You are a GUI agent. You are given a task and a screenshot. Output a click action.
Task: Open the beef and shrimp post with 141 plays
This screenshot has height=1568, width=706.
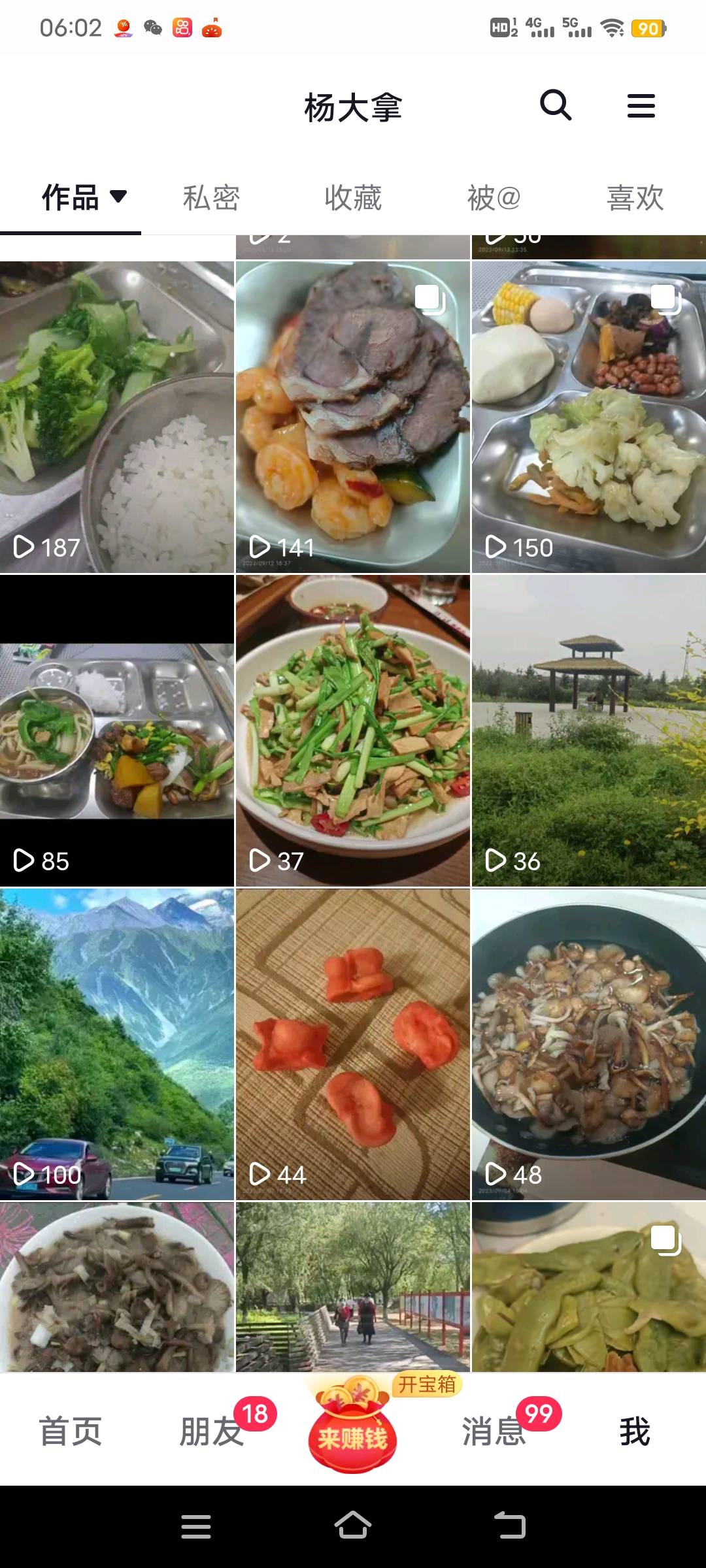click(x=353, y=417)
